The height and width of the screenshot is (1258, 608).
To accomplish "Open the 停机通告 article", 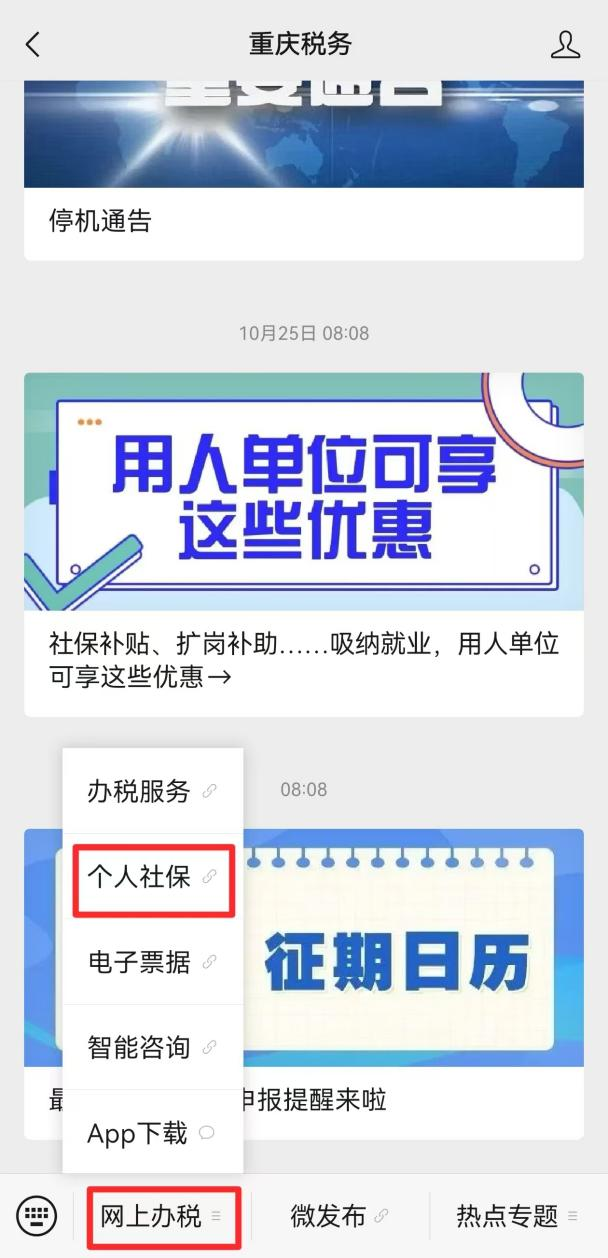I will point(303,221).
